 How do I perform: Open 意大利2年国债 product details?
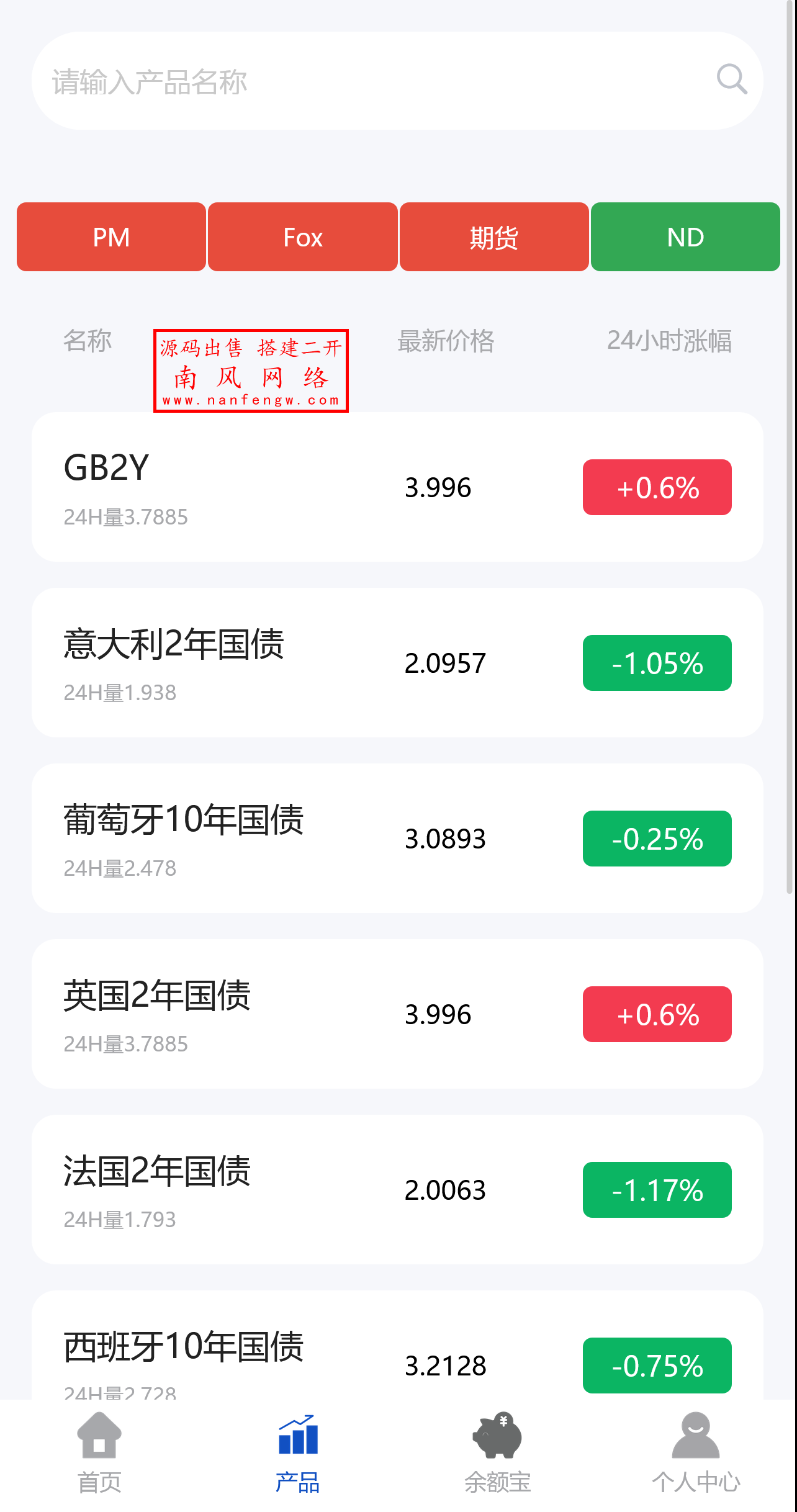coord(398,662)
